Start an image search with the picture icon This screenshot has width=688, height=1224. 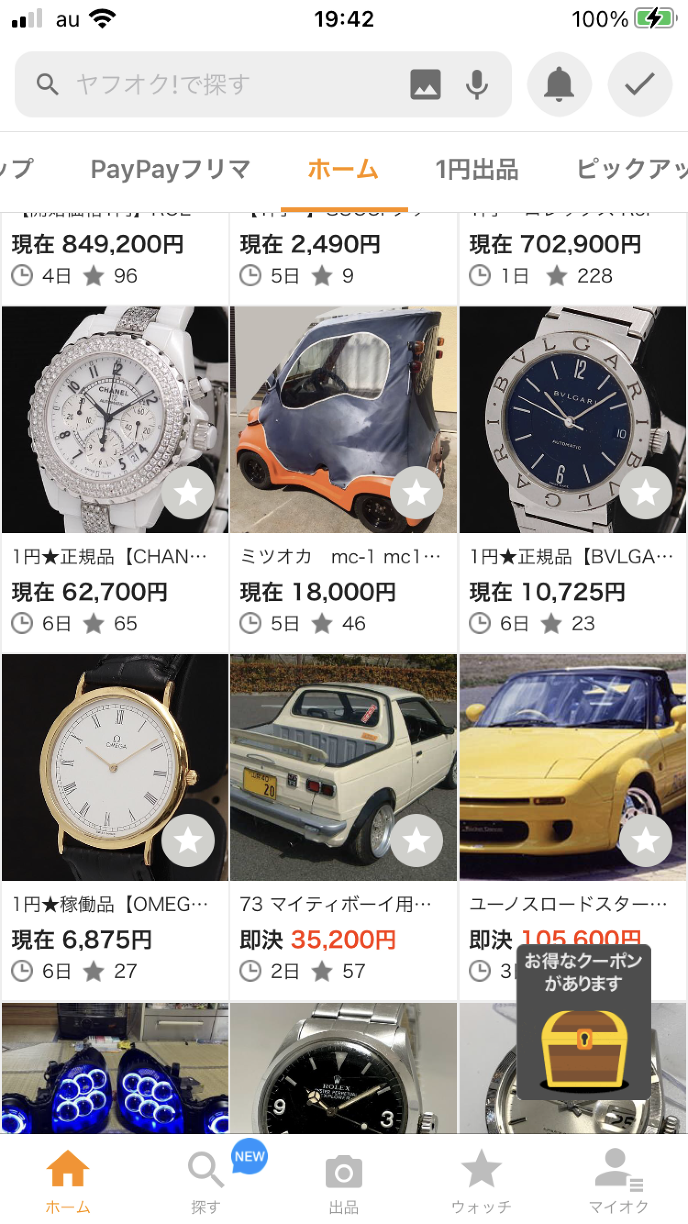click(x=425, y=85)
